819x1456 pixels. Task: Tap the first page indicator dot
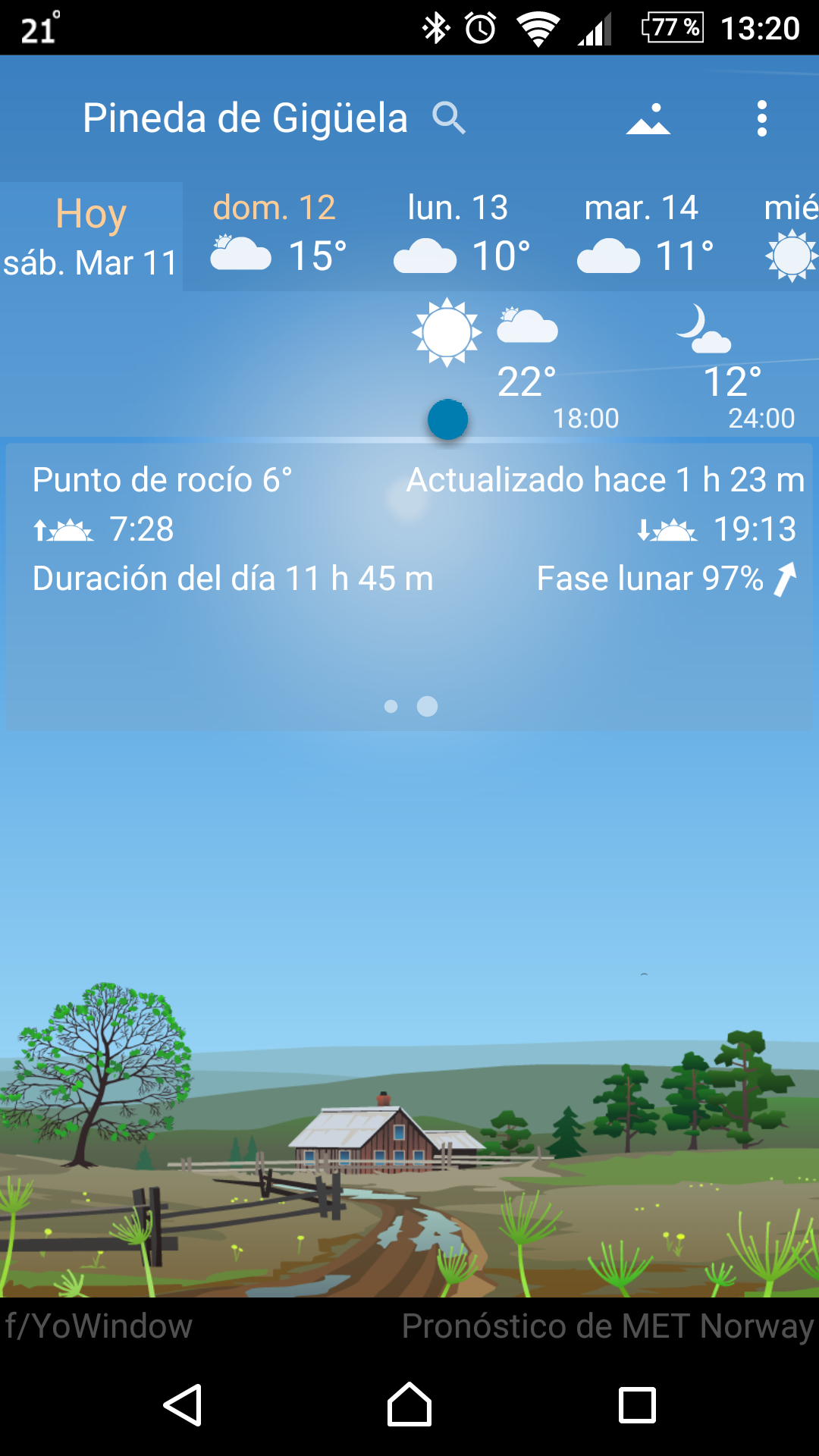tap(391, 706)
